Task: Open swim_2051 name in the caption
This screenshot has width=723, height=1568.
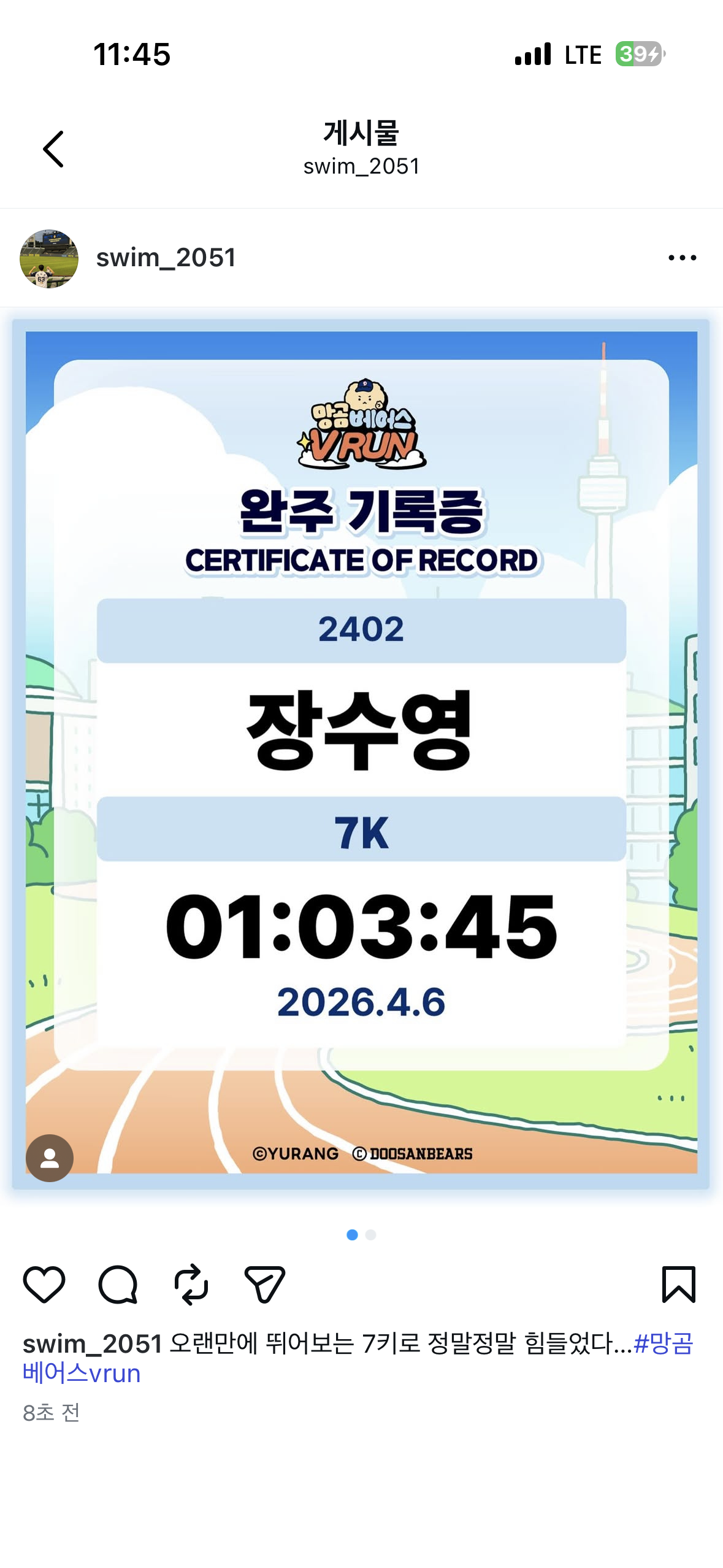Action: [93, 1343]
